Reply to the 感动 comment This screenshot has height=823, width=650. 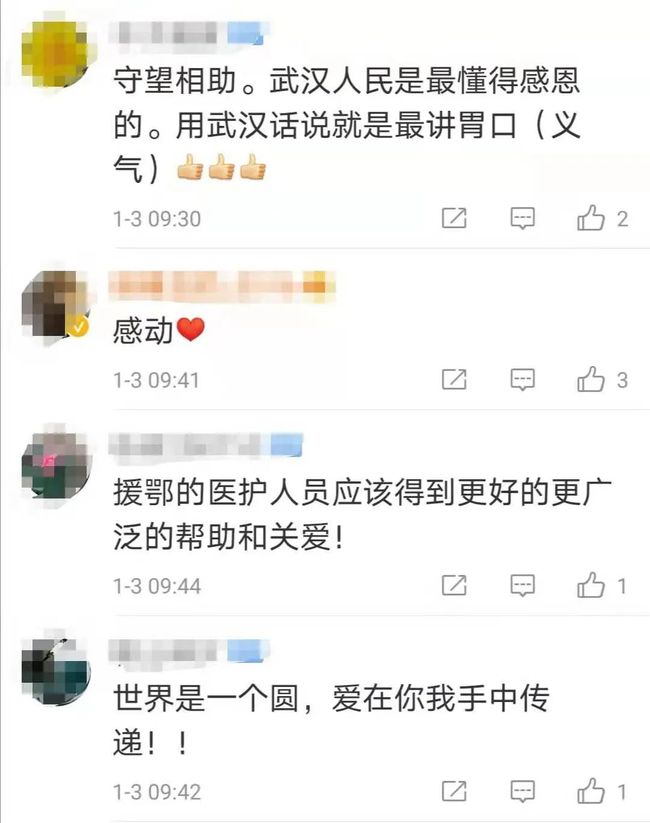click(523, 379)
